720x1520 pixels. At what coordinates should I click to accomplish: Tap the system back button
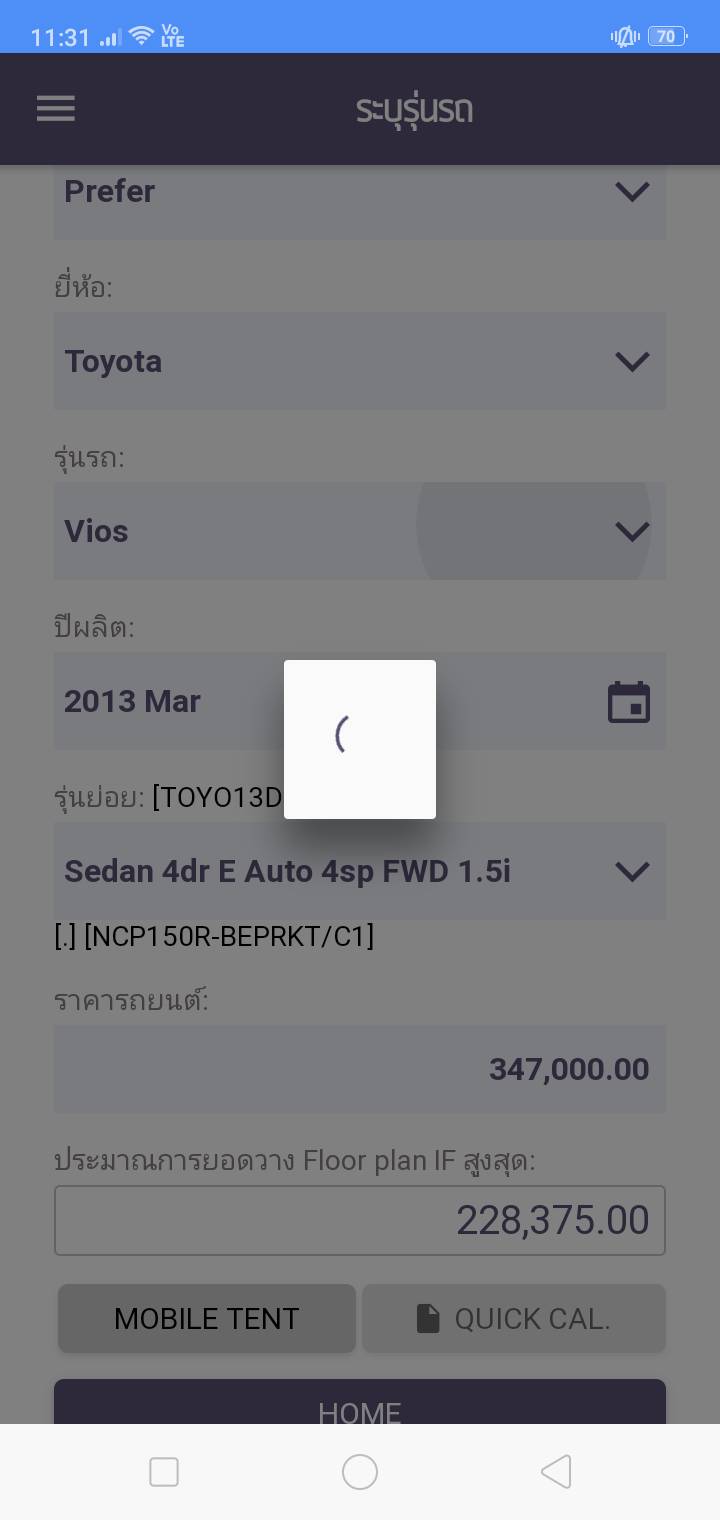556,1472
